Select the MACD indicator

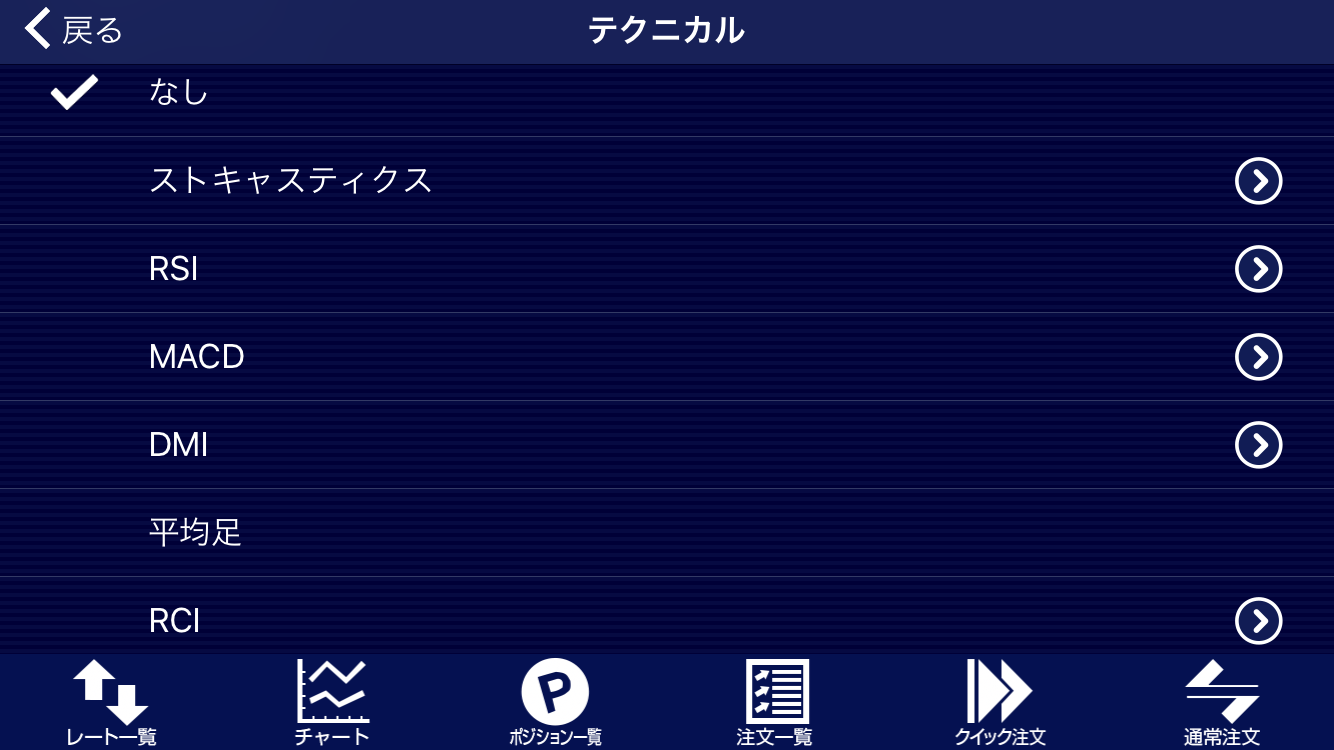pyautogui.click(x=197, y=357)
